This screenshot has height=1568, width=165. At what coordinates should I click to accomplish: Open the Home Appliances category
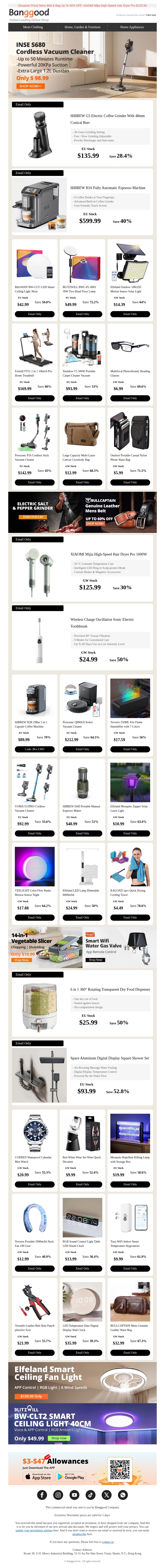132,27
